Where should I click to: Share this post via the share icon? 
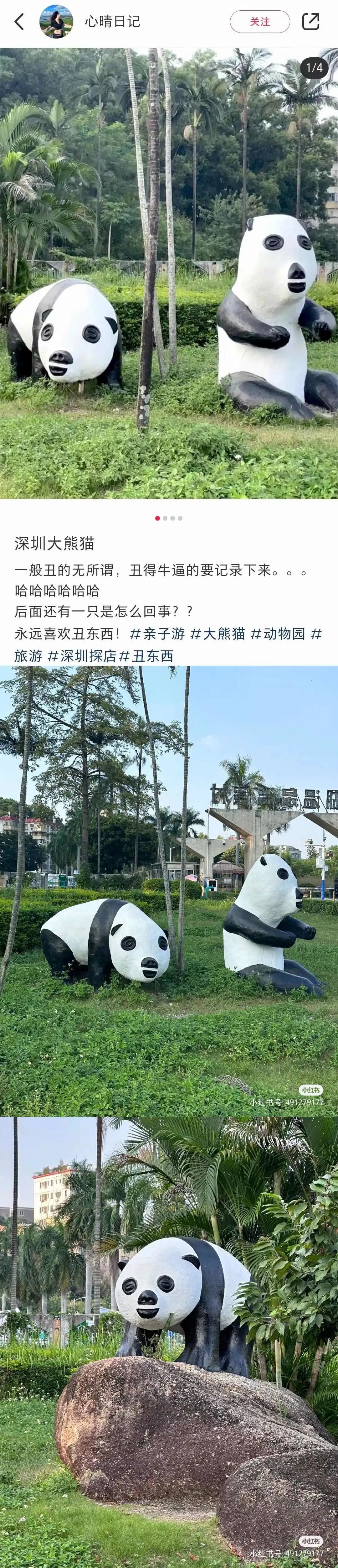point(311,22)
